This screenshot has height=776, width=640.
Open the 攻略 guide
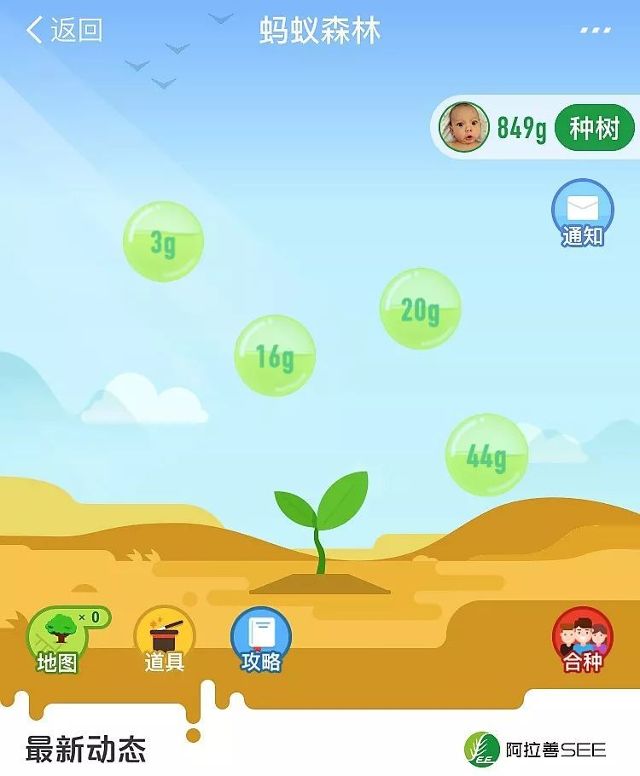coord(261,640)
